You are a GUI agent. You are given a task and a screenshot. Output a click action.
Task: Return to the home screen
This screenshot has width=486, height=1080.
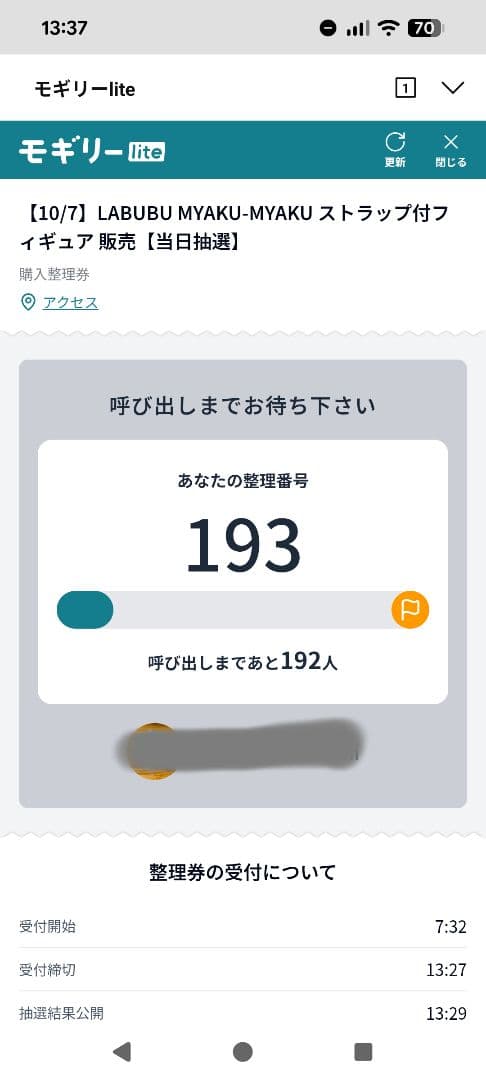(242, 1051)
